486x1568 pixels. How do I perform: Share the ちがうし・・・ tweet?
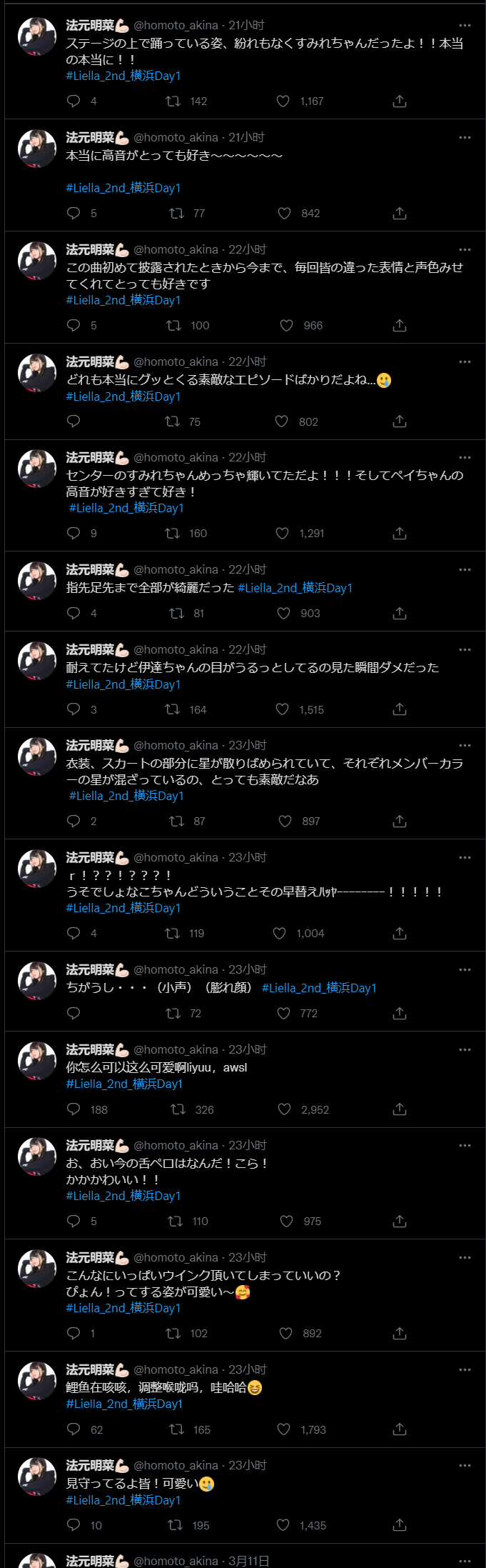[400, 1013]
